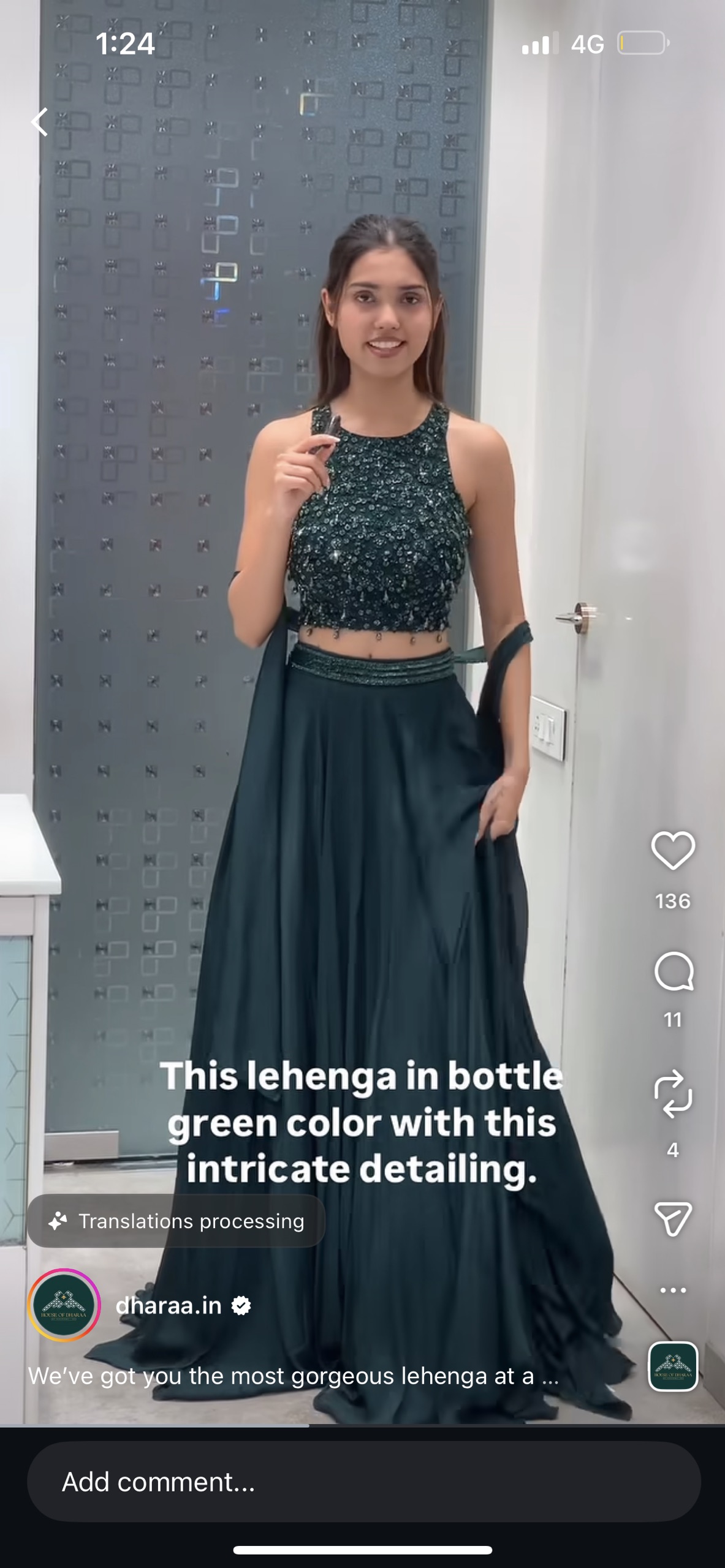The image size is (725, 1568).
Task: Tap the Add comment field
Action: point(363,1482)
